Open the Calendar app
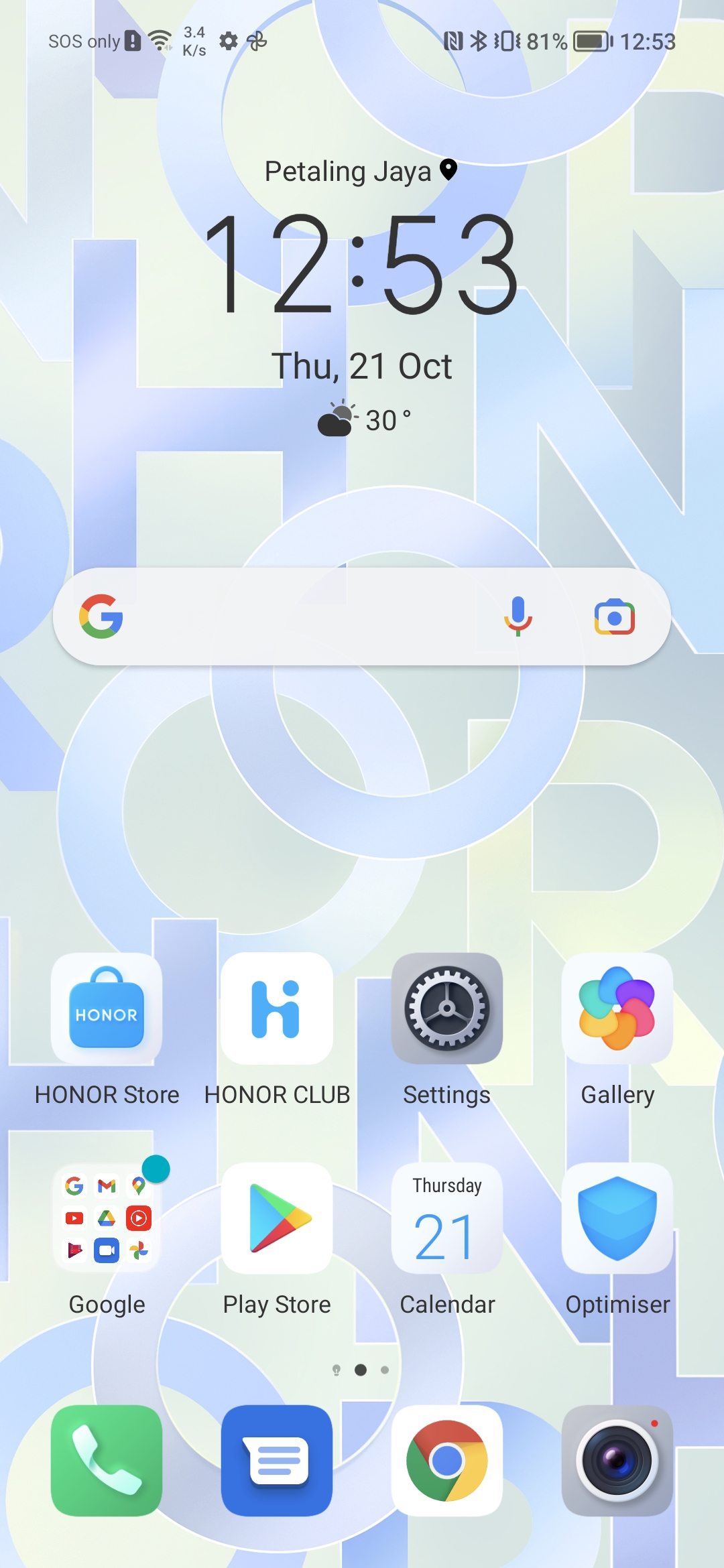 447,1218
